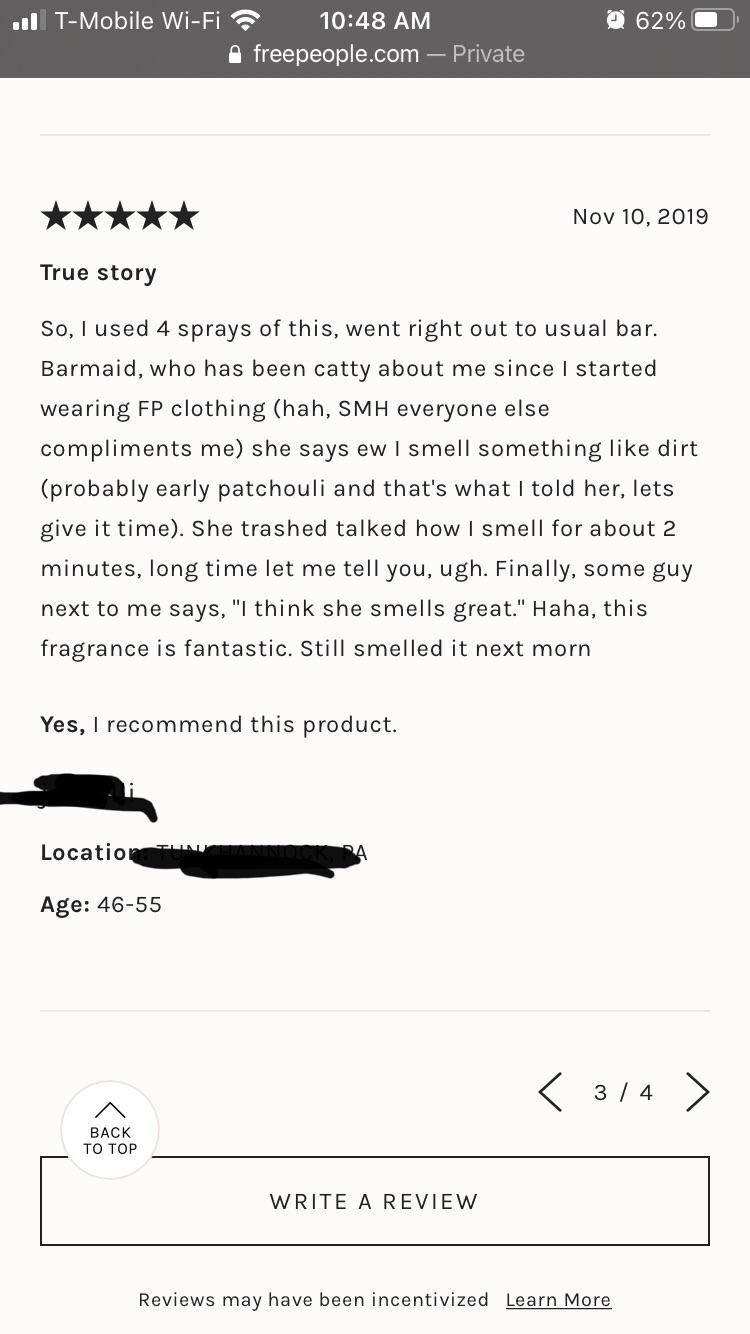The width and height of the screenshot is (750, 1334).
Task: Tap the middle star of the five-star rating
Action: click(120, 215)
